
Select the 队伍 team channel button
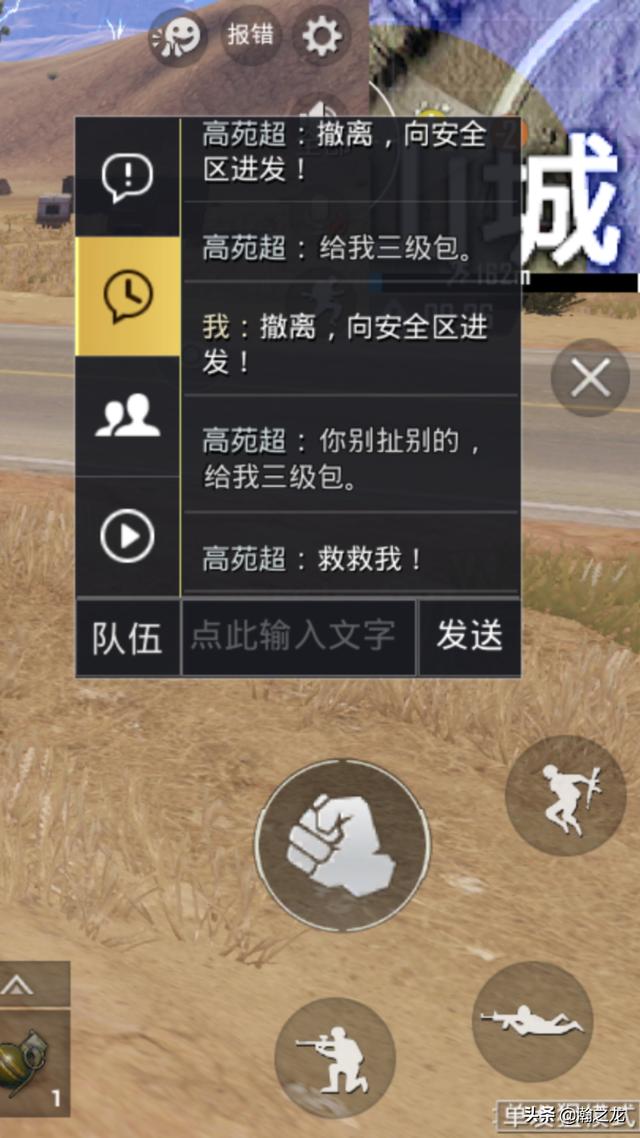128,638
